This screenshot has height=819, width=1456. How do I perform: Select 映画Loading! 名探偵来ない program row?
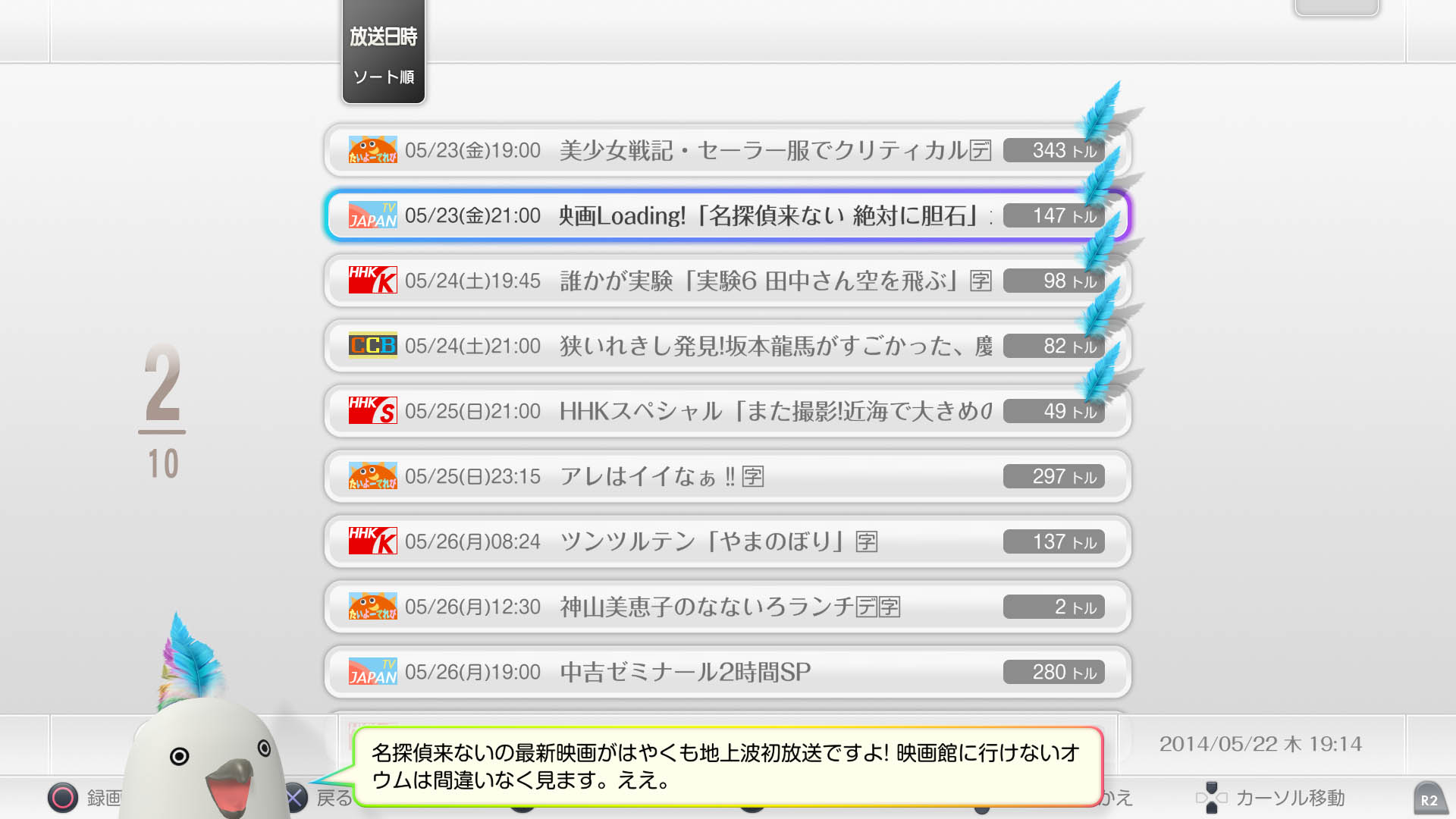click(x=726, y=215)
